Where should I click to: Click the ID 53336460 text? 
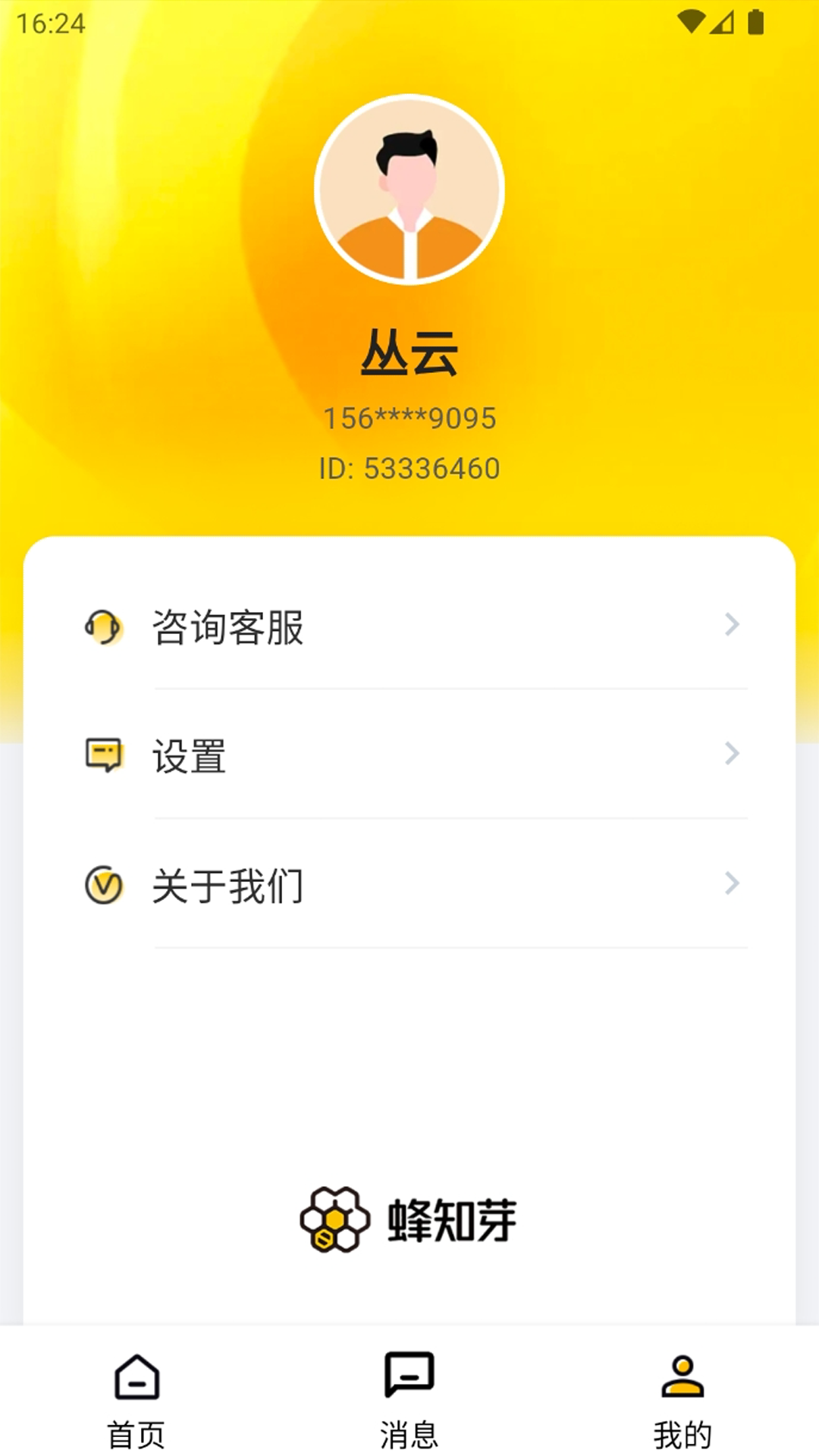(x=409, y=468)
